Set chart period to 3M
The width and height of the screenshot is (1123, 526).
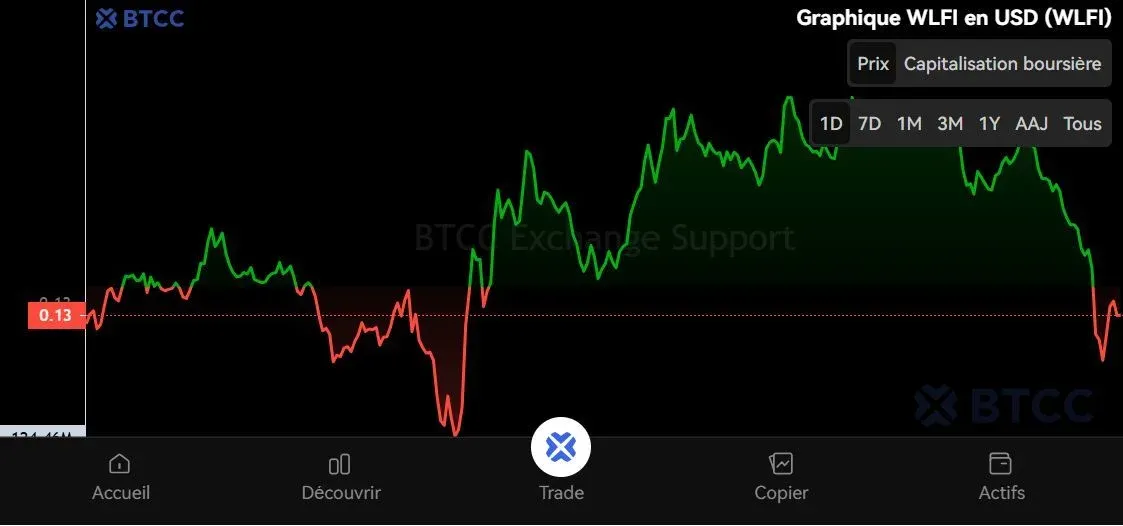pyautogui.click(x=950, y=124)
